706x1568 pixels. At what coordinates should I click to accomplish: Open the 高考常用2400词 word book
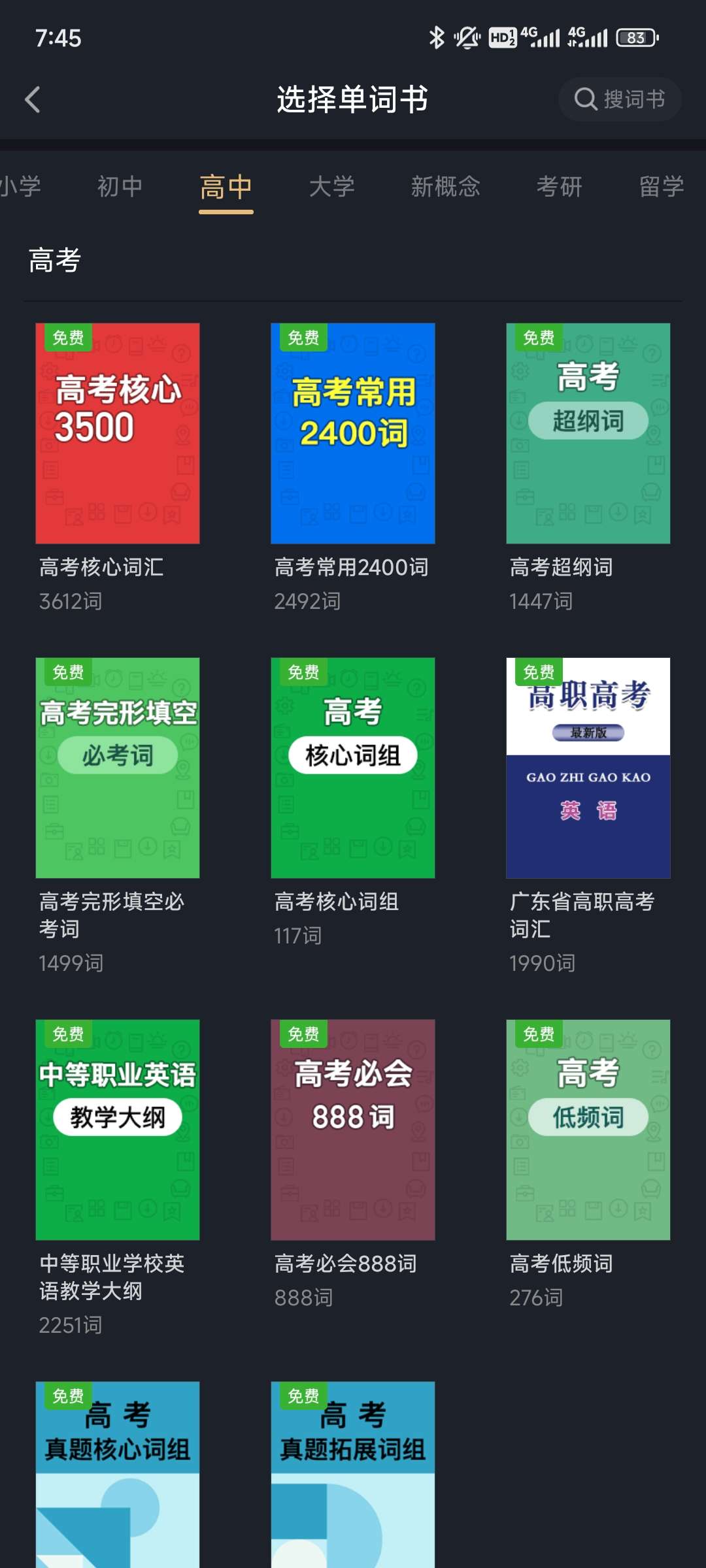[352, 433]
